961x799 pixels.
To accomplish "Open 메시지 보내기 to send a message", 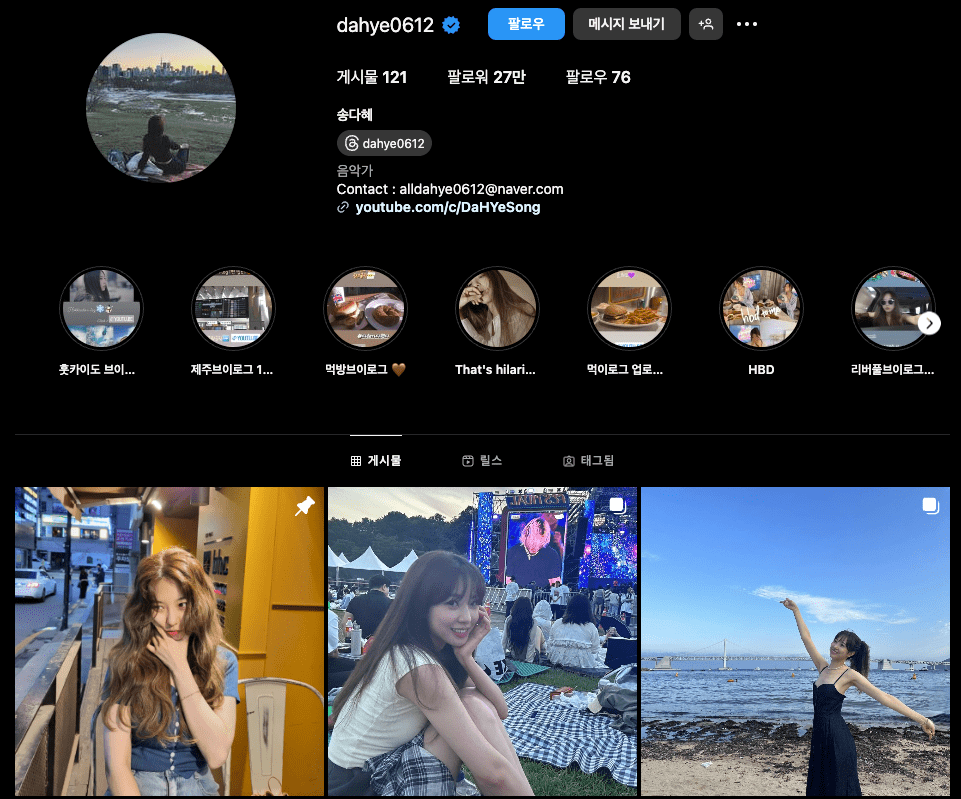I will pos(626,24).
